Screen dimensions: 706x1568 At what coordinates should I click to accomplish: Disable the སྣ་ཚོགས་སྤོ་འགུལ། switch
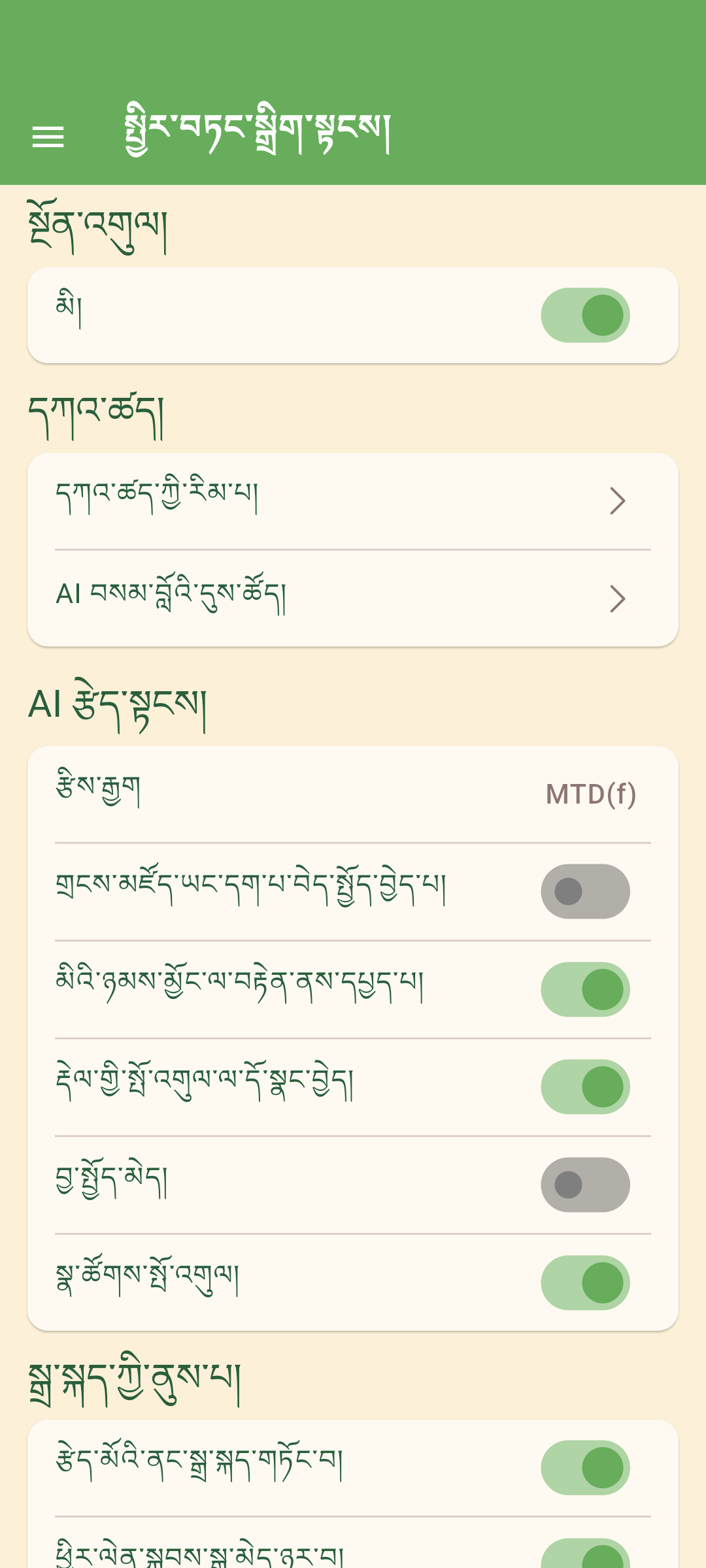tap(585, 1282)
